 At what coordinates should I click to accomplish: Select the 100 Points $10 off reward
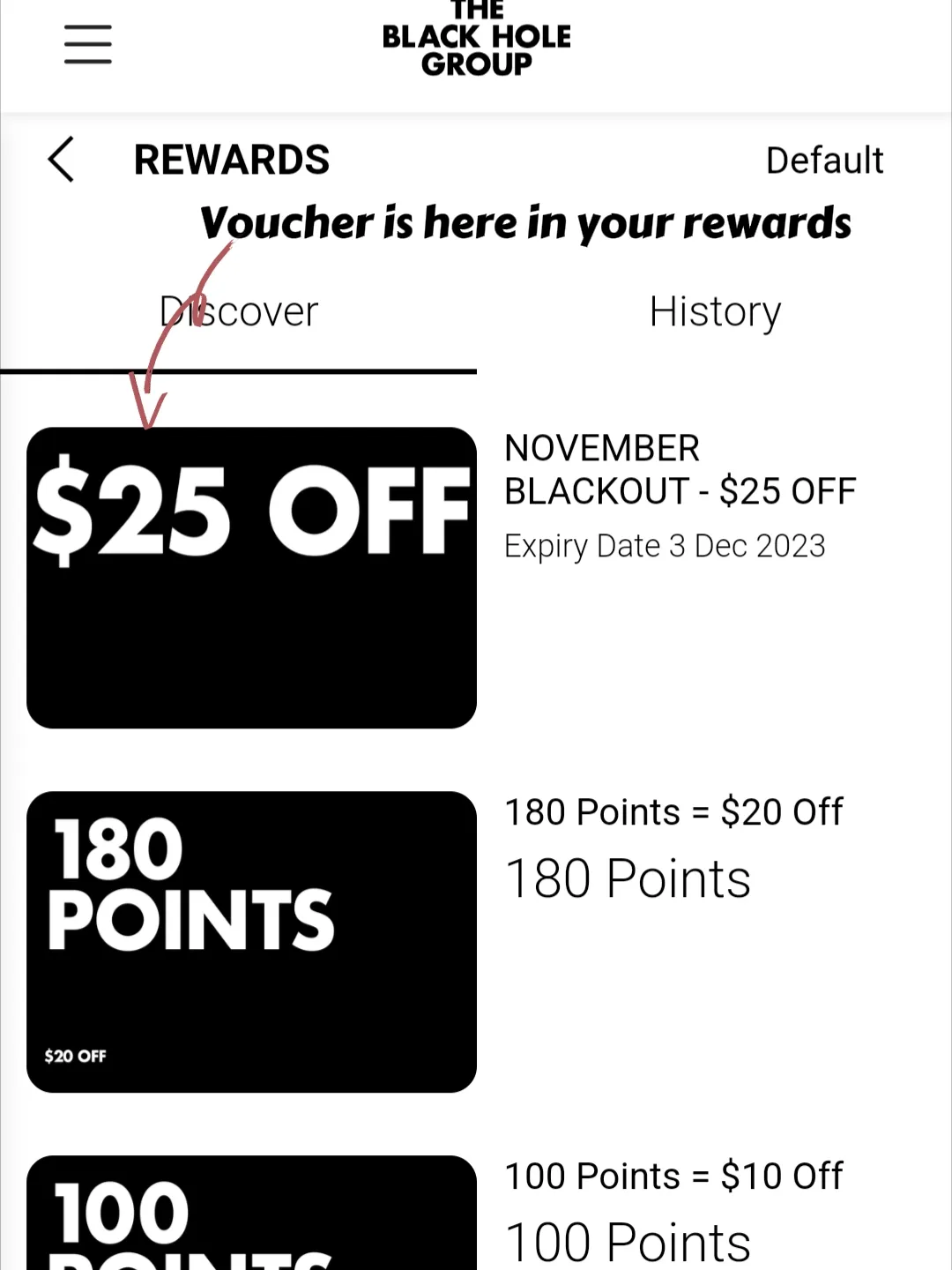[252, 1217]
